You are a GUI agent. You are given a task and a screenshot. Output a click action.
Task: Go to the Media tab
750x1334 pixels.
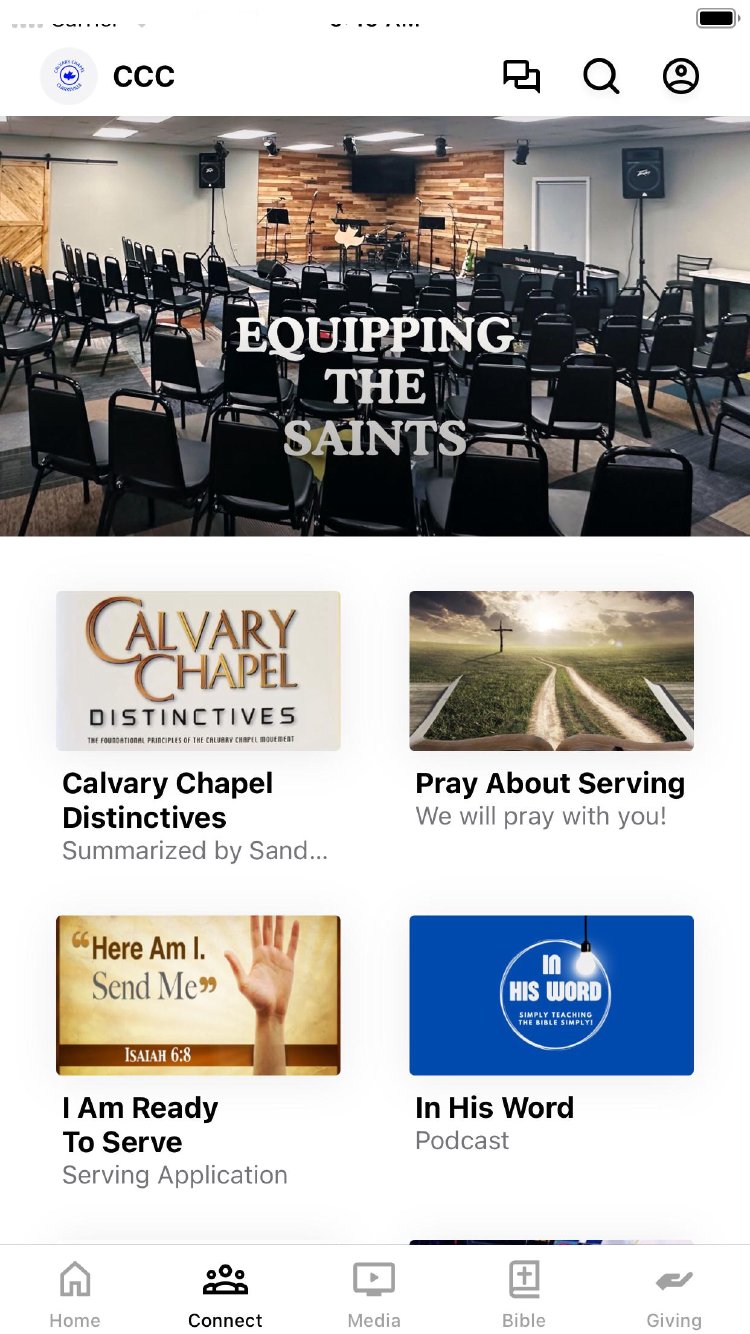coord(374,1294)
